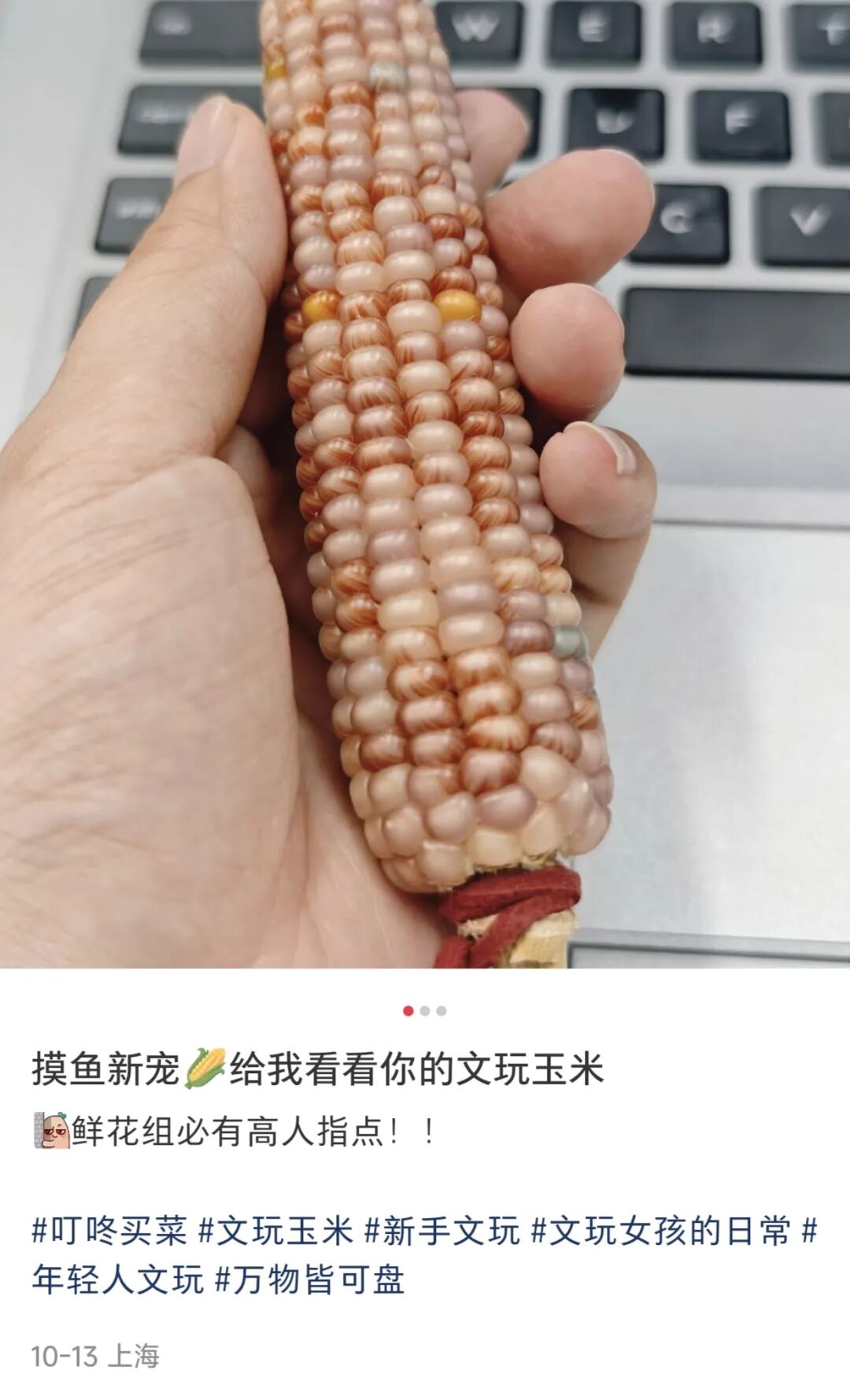Open the #叮咚买菜 hashtag

point(110,1231)
